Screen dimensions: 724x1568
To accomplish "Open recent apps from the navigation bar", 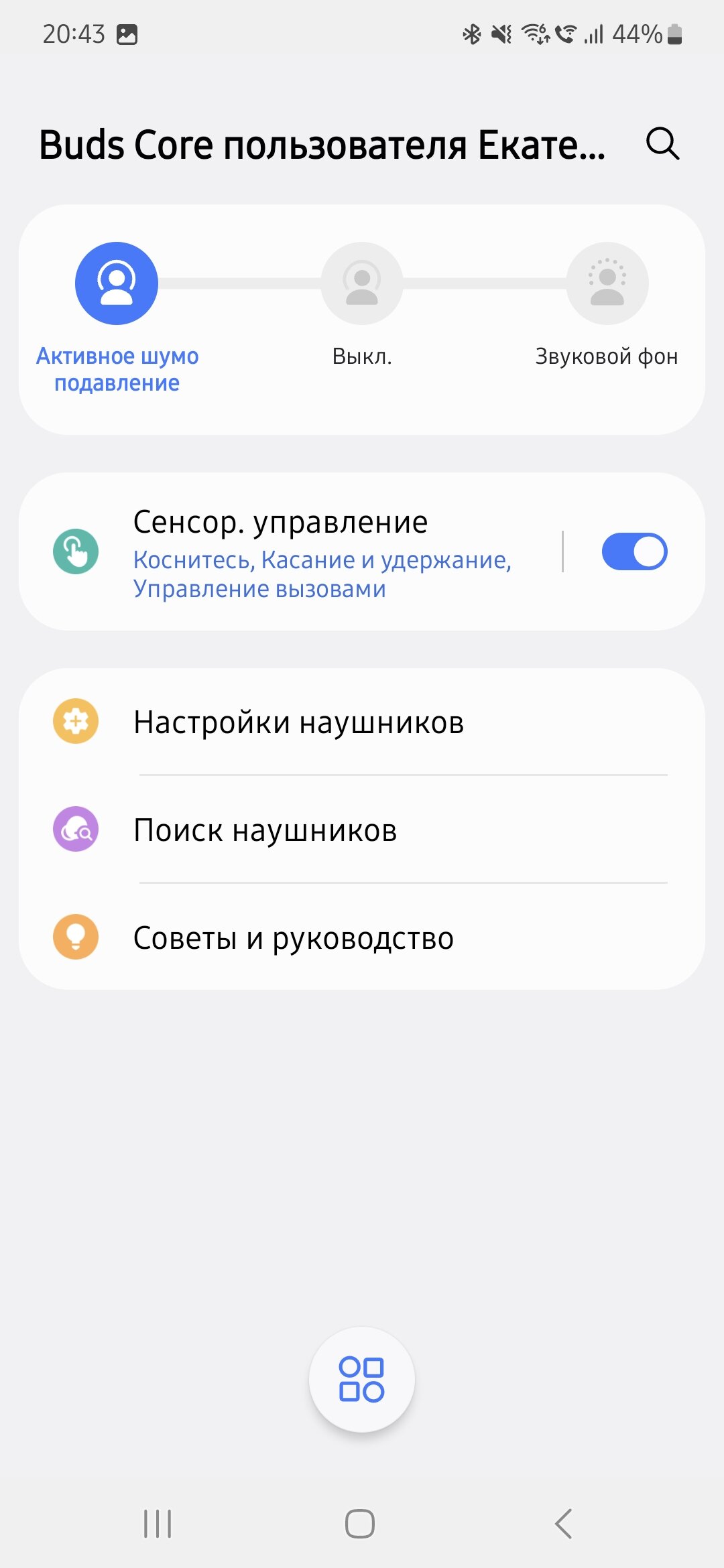I will click(158, 1524).
